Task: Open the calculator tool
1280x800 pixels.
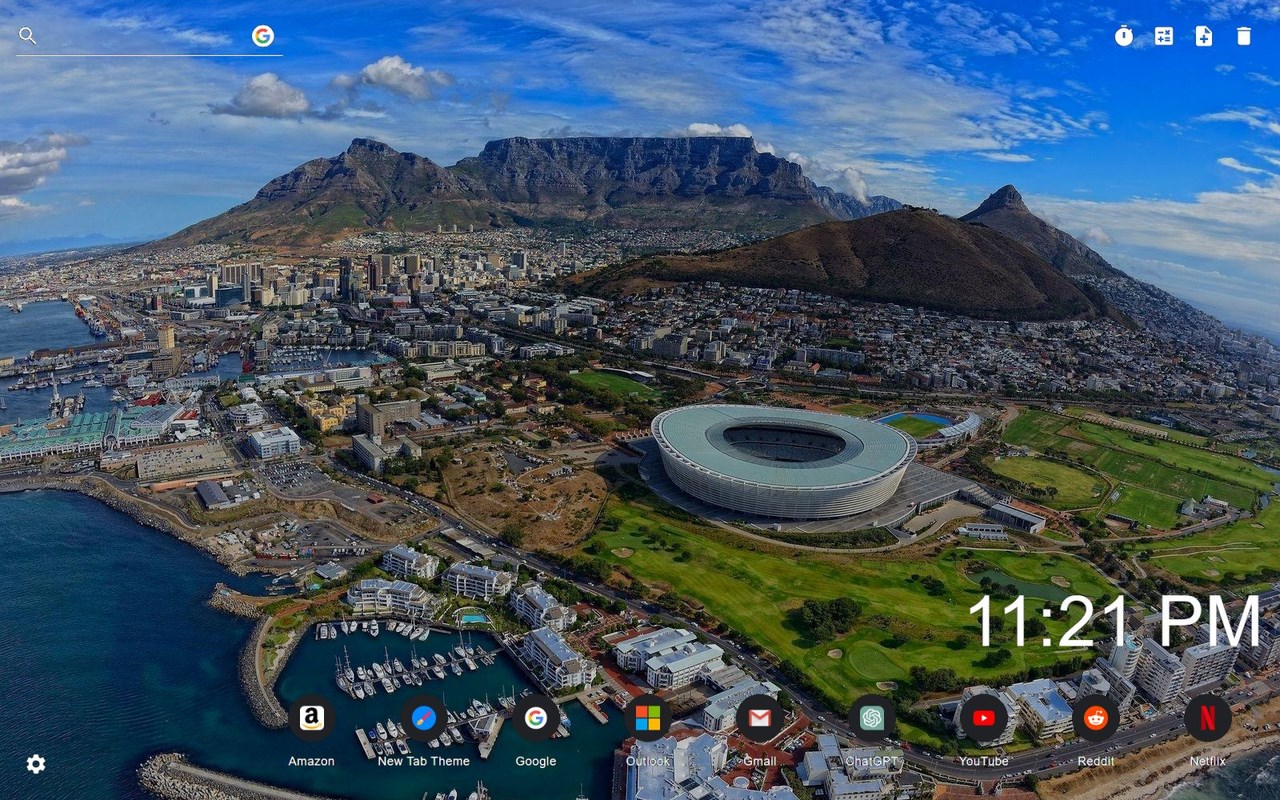Action: [x=1164, y=36]
